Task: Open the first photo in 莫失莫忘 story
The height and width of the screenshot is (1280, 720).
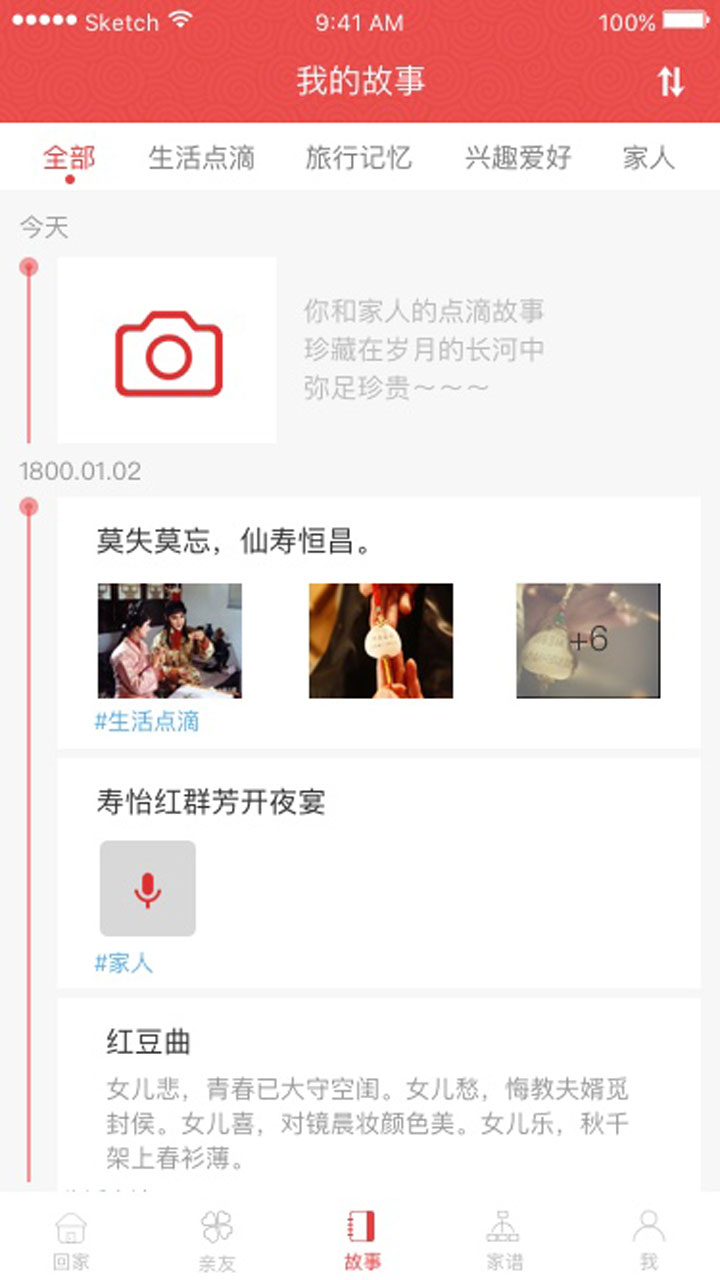Action: pos(170,641)
